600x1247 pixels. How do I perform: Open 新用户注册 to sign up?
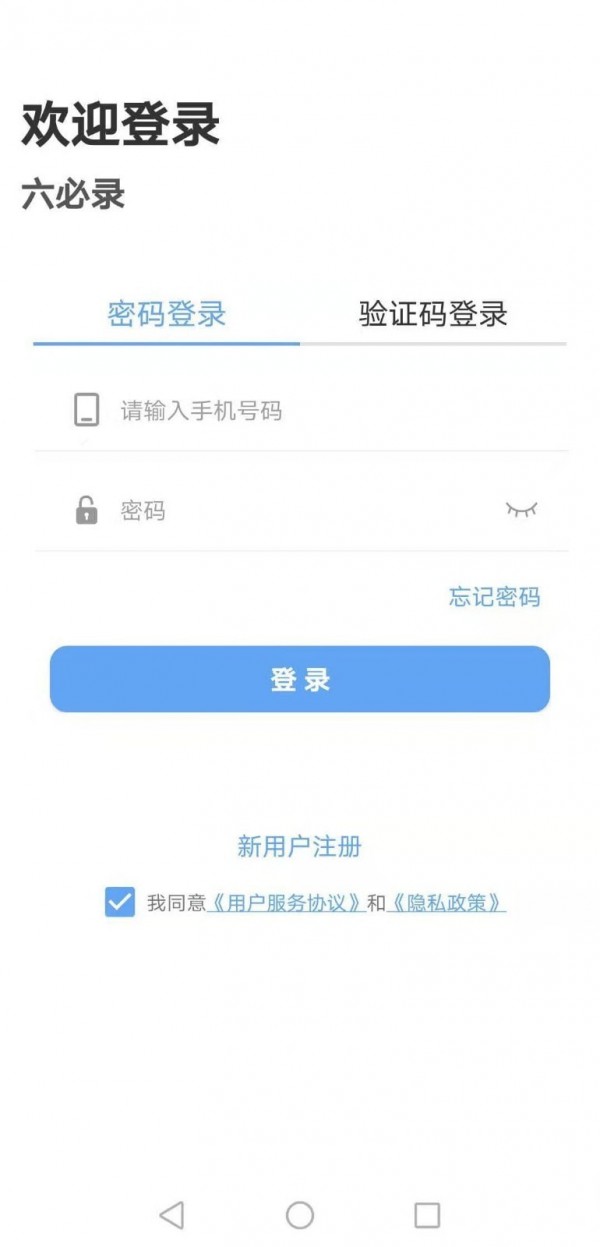coord(299,847)
